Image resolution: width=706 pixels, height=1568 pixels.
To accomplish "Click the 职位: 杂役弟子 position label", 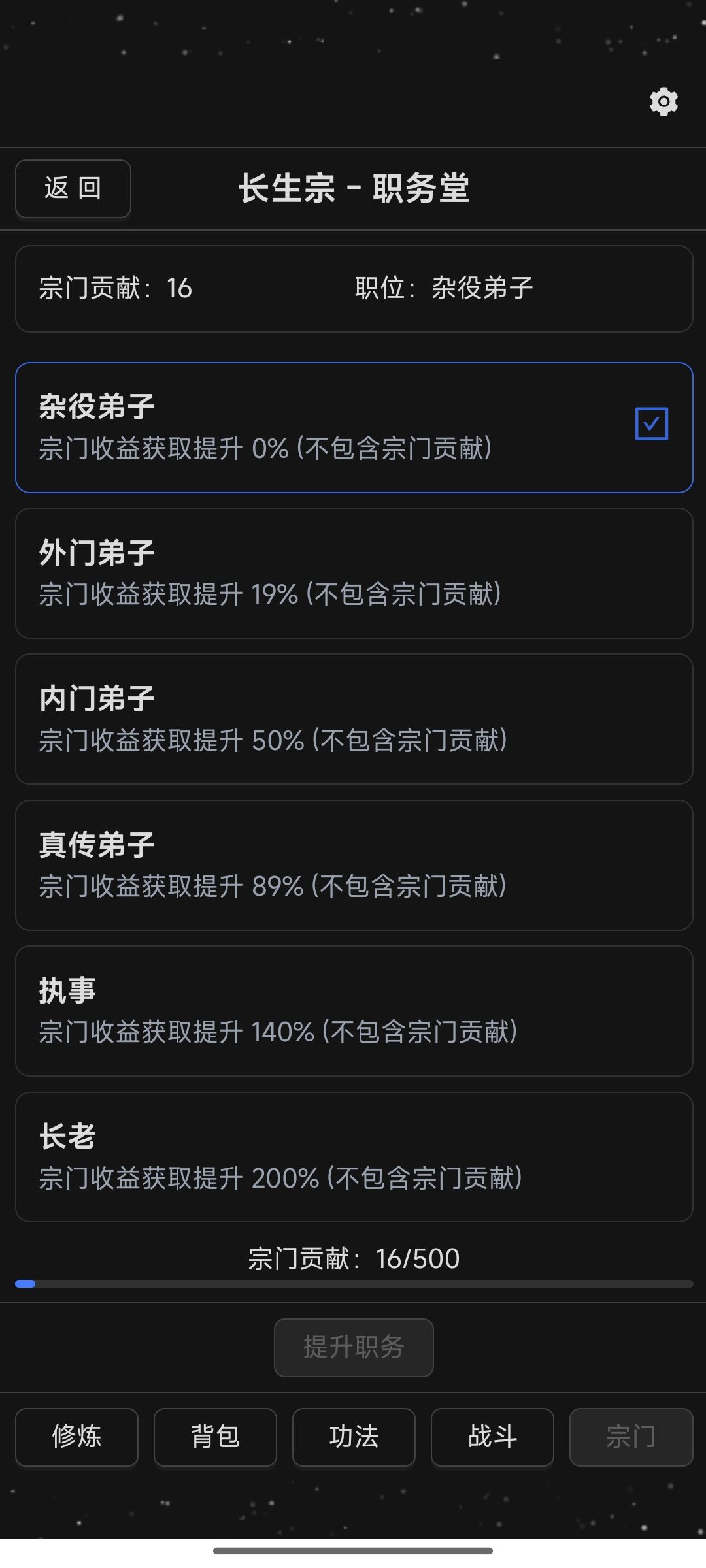I will pos(442,288).
